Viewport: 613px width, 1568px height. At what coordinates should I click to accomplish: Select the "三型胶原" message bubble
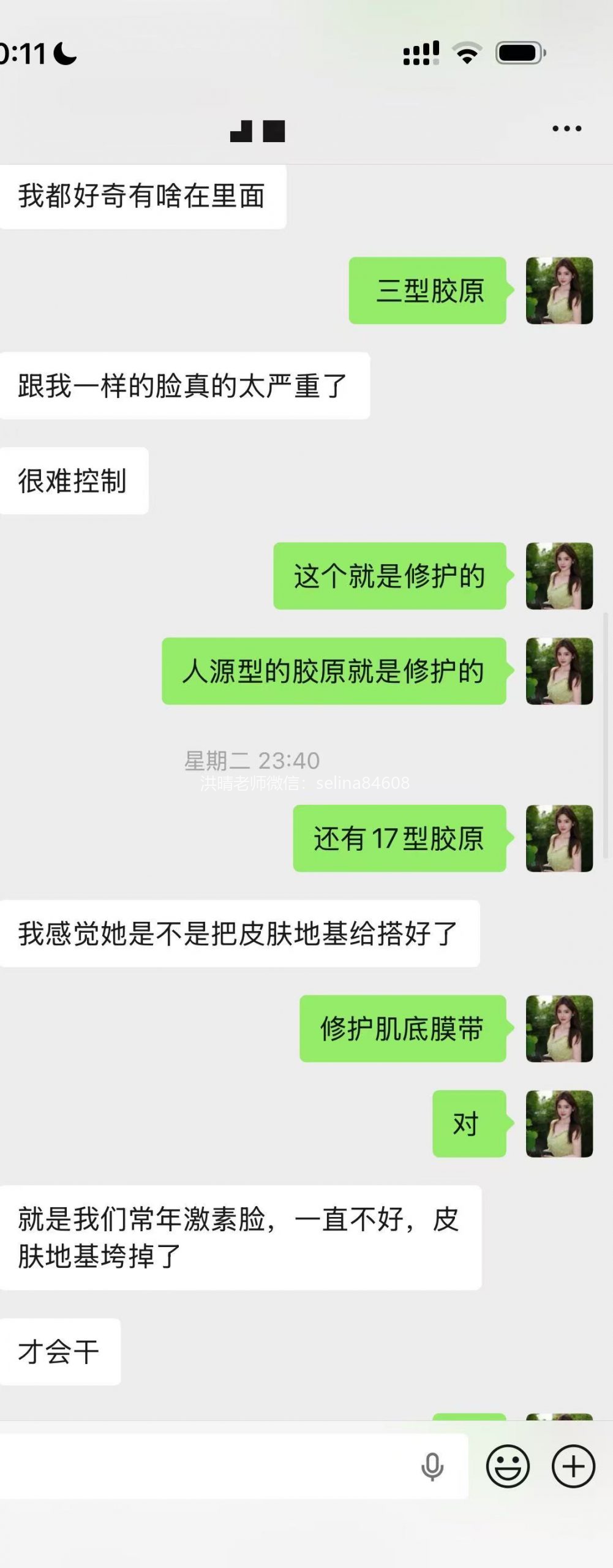click(426, 292)
